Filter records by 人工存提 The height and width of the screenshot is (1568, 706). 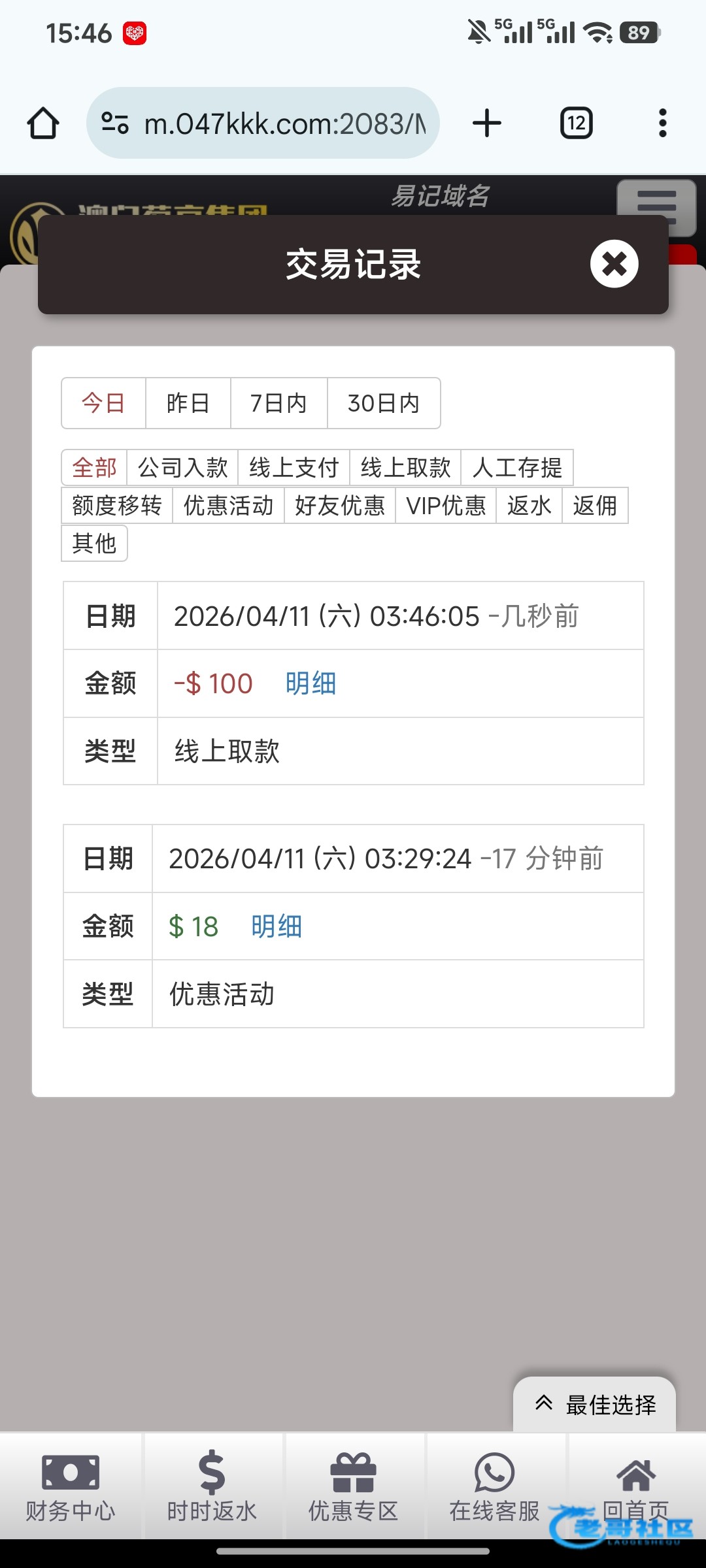pyautogui.click(x=517, y=468)
